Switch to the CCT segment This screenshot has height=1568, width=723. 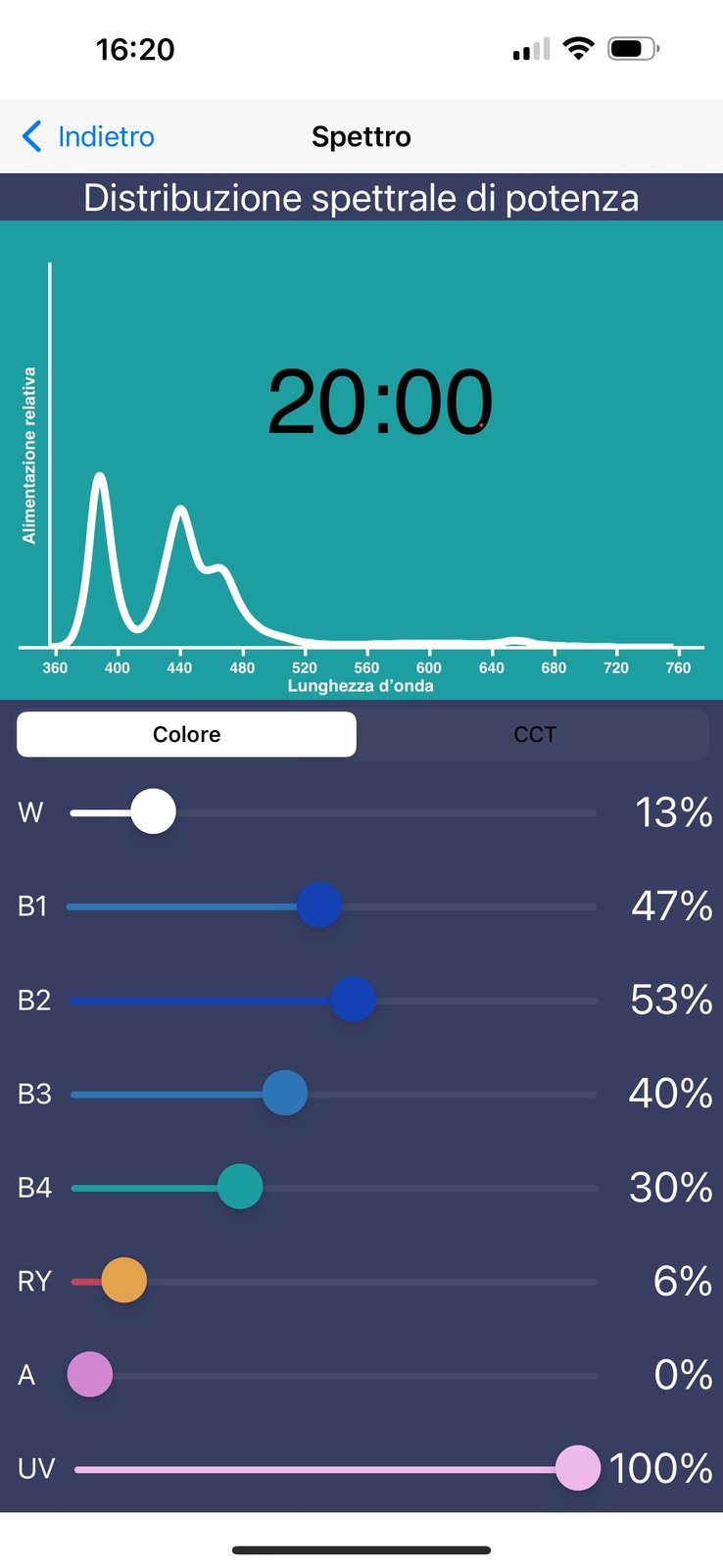tap(534, 734)
